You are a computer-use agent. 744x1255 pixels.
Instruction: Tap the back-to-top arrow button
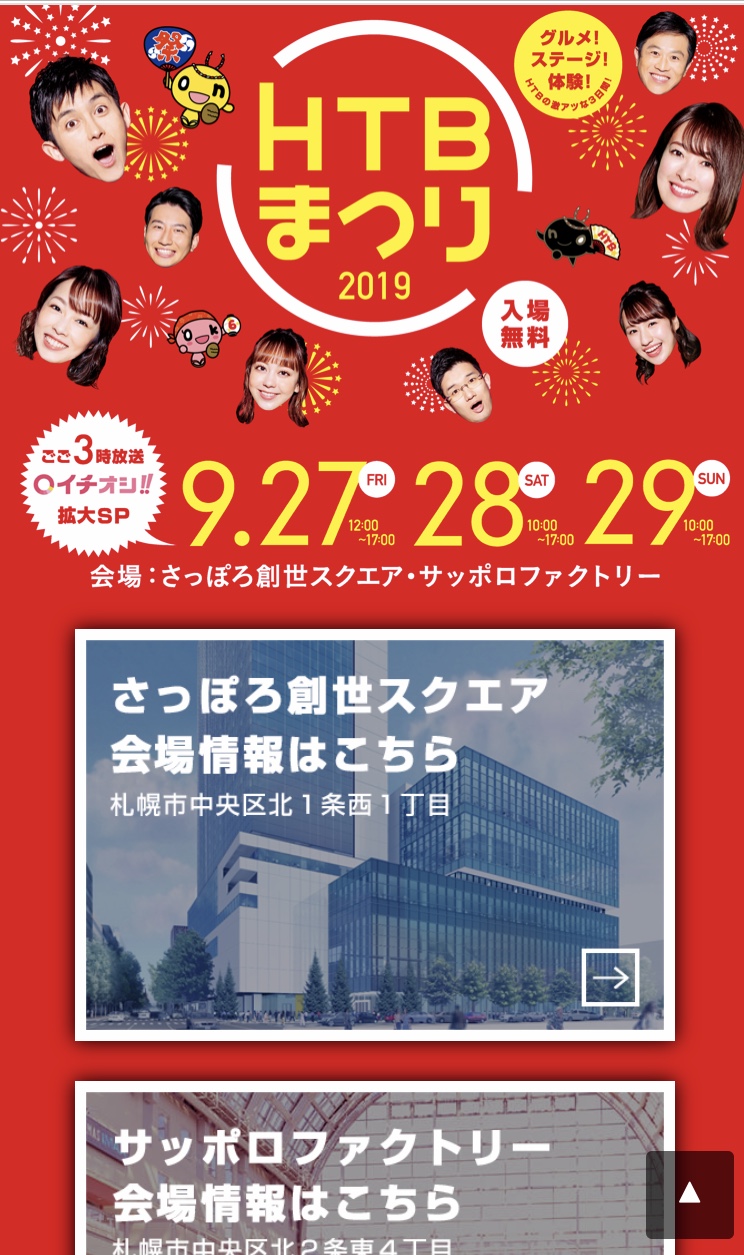(690, 1195)
